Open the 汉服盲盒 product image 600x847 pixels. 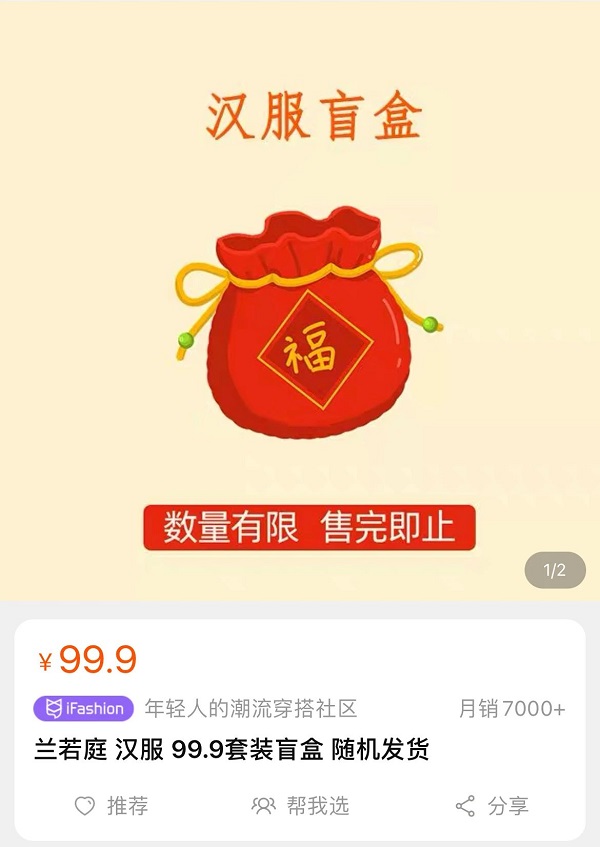pos(300,300)
